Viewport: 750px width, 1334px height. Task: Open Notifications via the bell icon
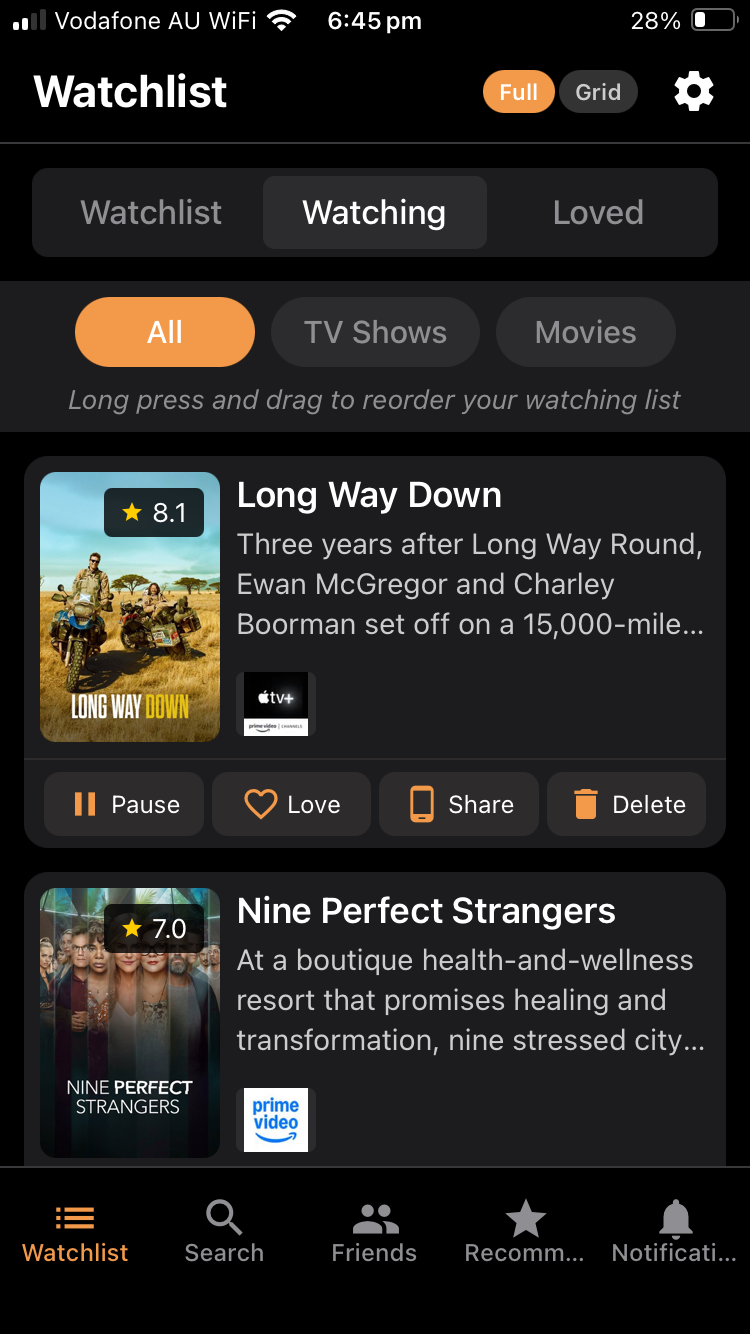pos(675,1230)
